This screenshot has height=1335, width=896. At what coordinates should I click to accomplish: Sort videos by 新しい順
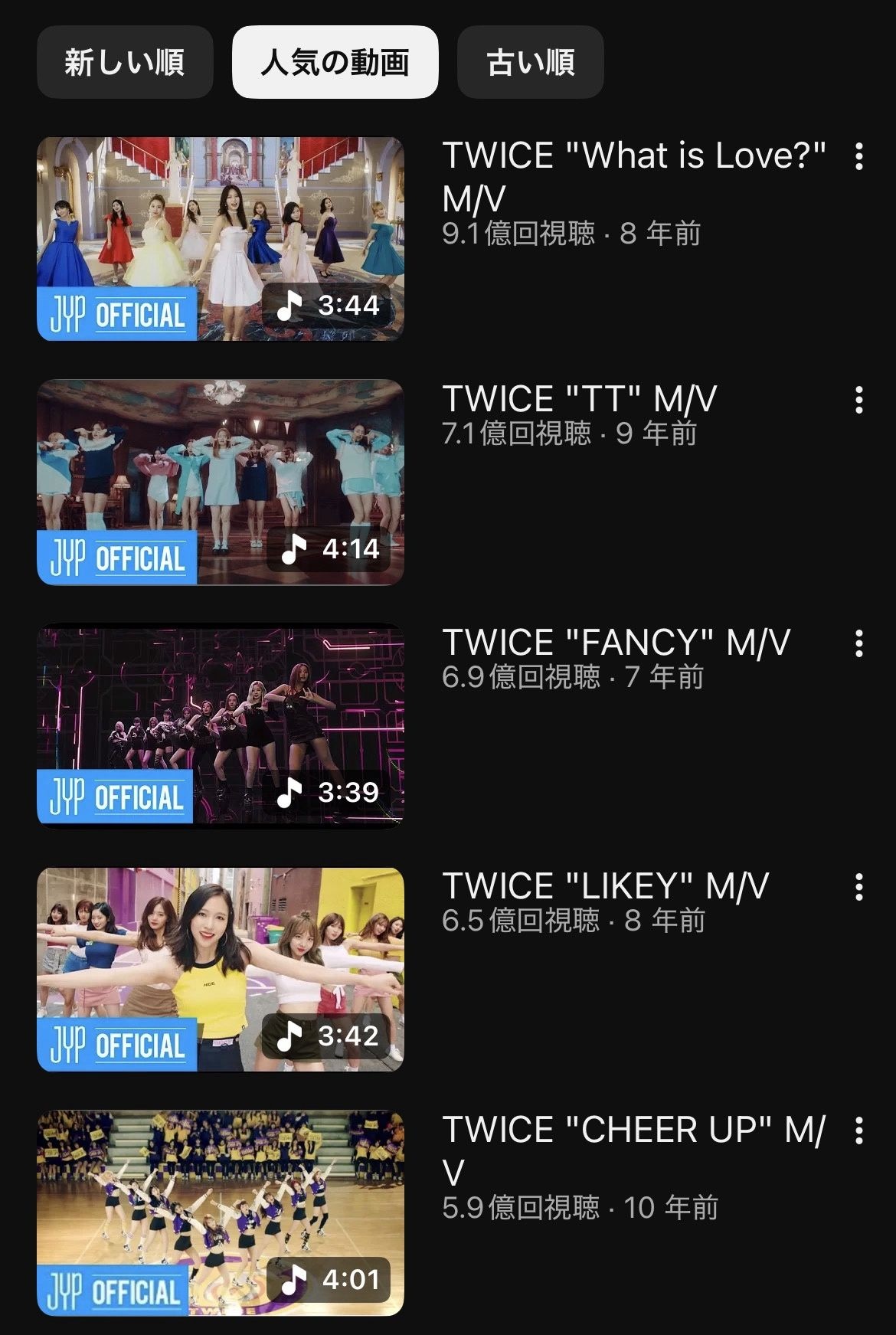125,62
